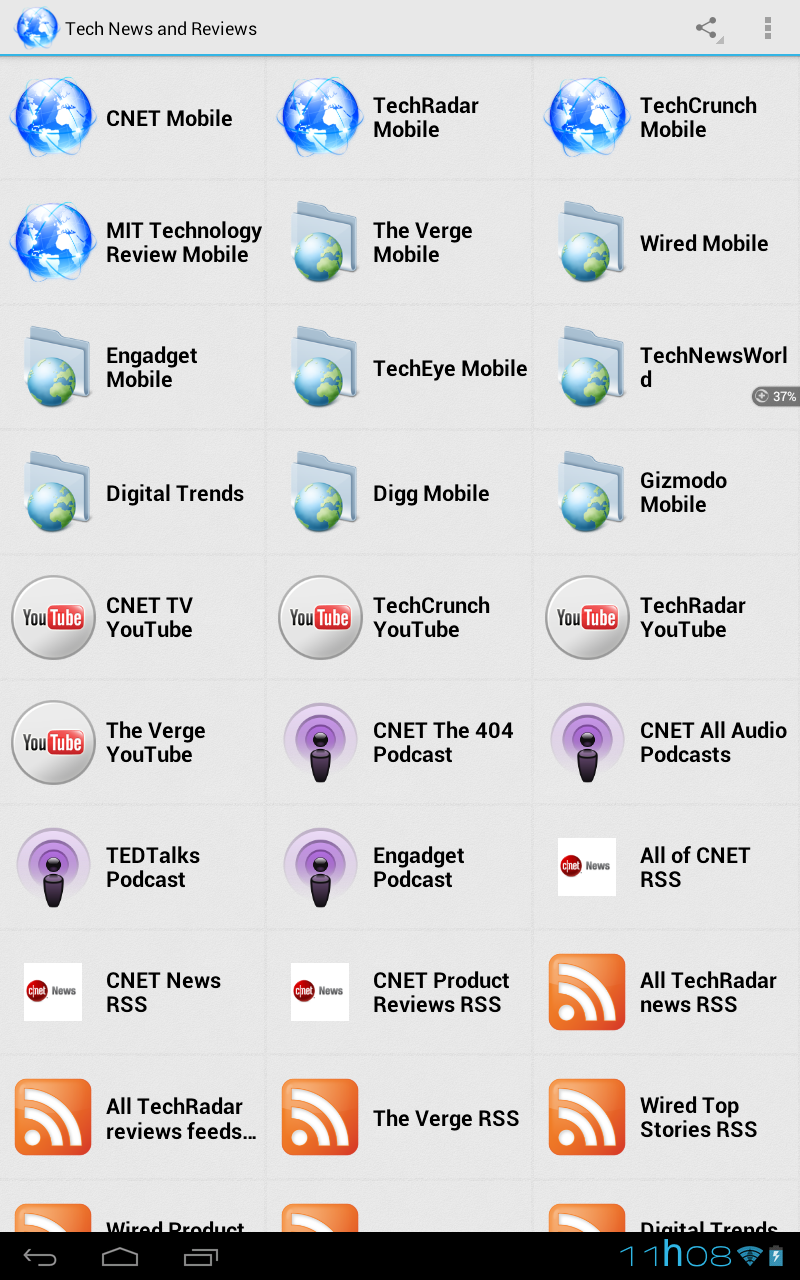Play the CNET The 404 Podcast
The width and height of the screenshot is (800, 1280).
click(399, 743)
